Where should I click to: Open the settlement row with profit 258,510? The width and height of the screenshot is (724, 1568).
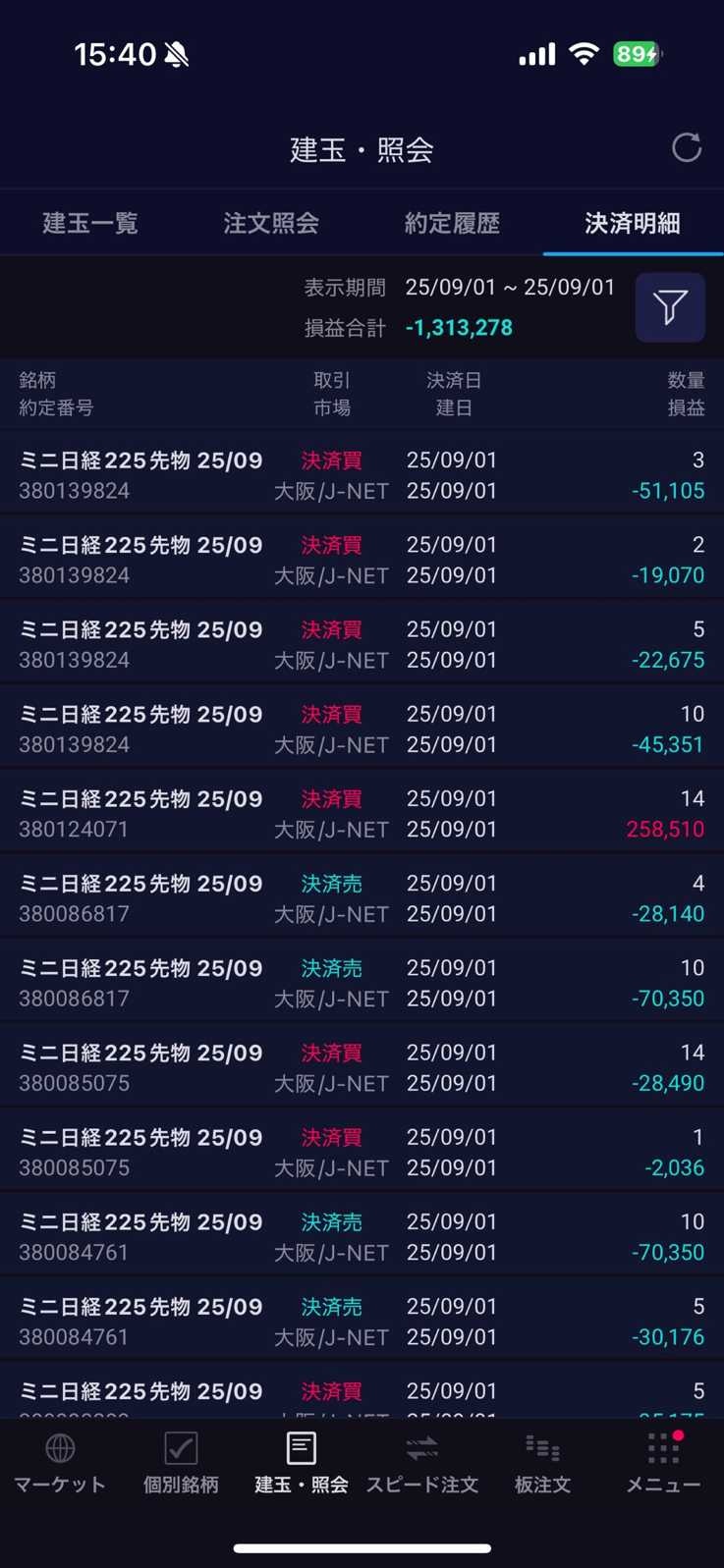point(362,814)
